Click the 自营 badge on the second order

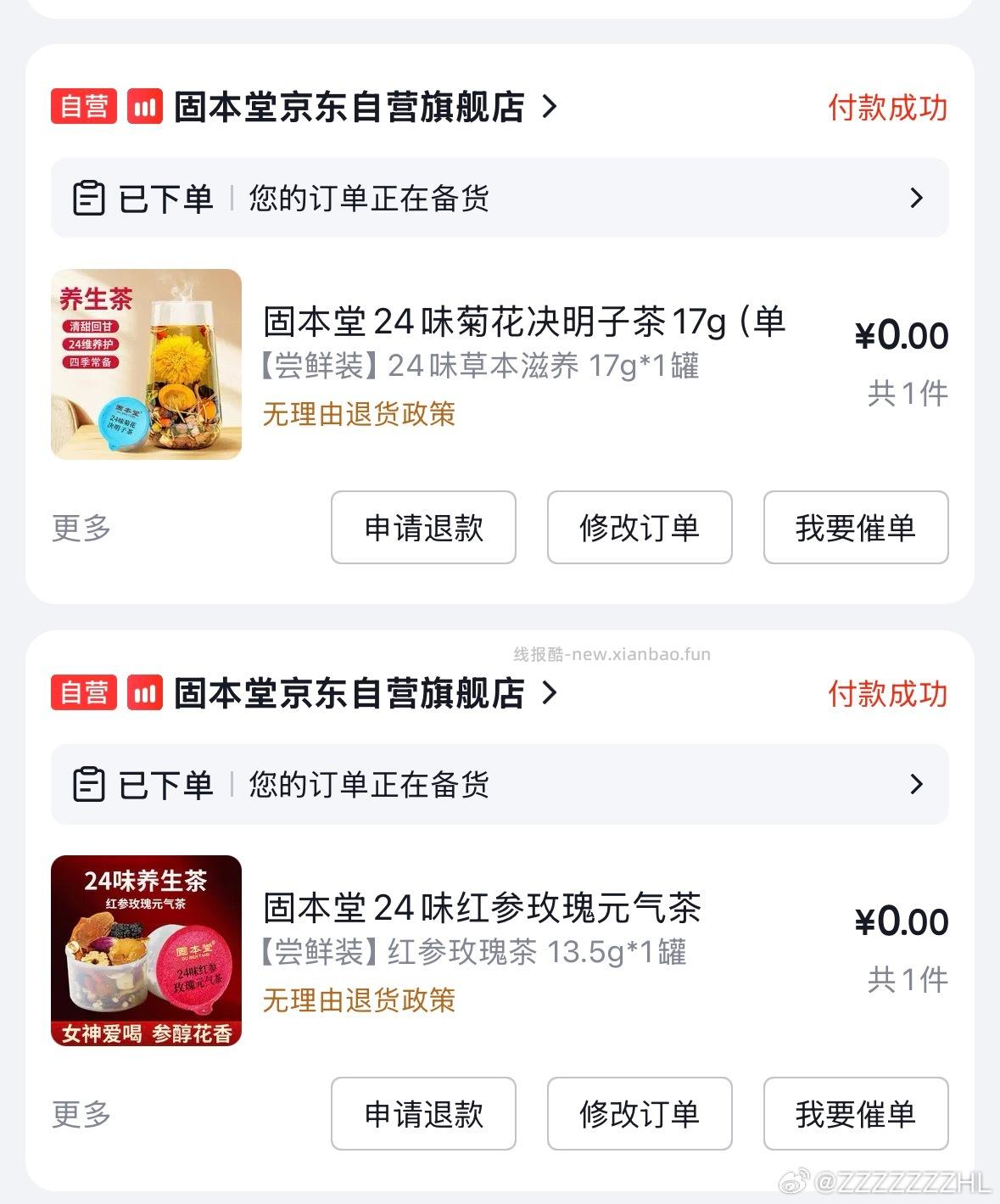click(85, 694)
